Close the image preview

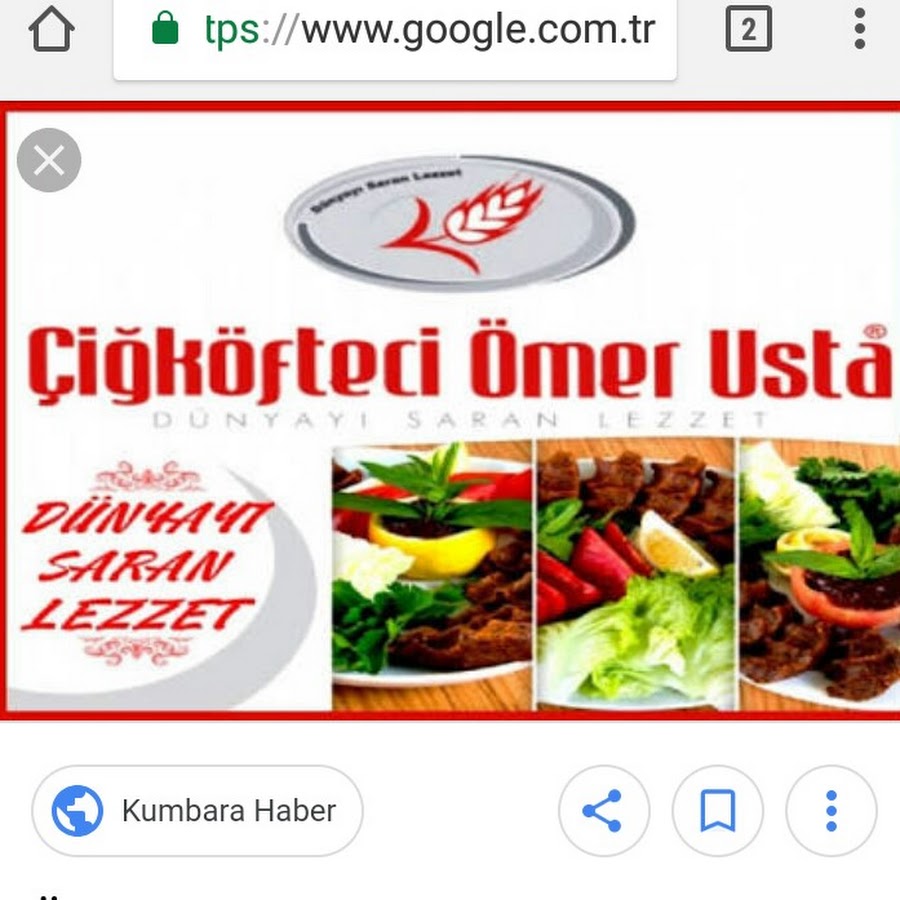click(x=49, y=160)
